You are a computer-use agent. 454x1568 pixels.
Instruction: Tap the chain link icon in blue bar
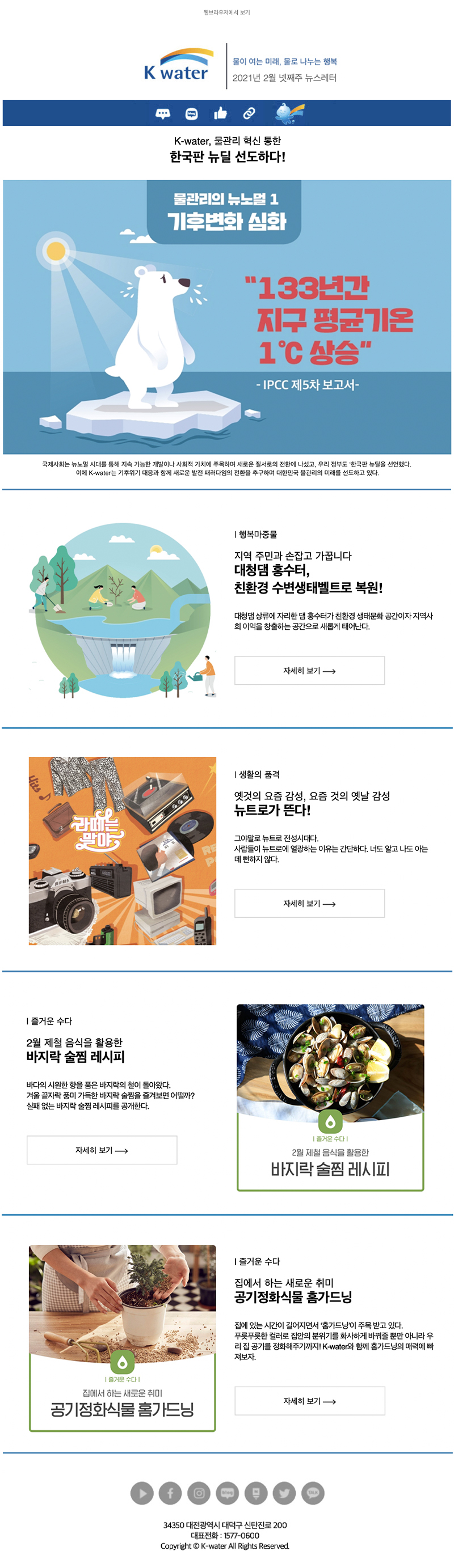[249, 113]
